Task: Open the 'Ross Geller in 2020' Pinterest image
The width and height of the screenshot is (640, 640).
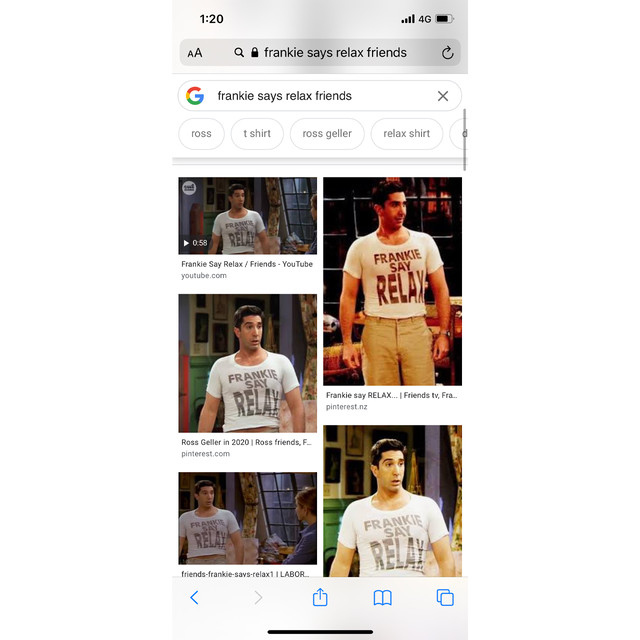Action: 247,363
